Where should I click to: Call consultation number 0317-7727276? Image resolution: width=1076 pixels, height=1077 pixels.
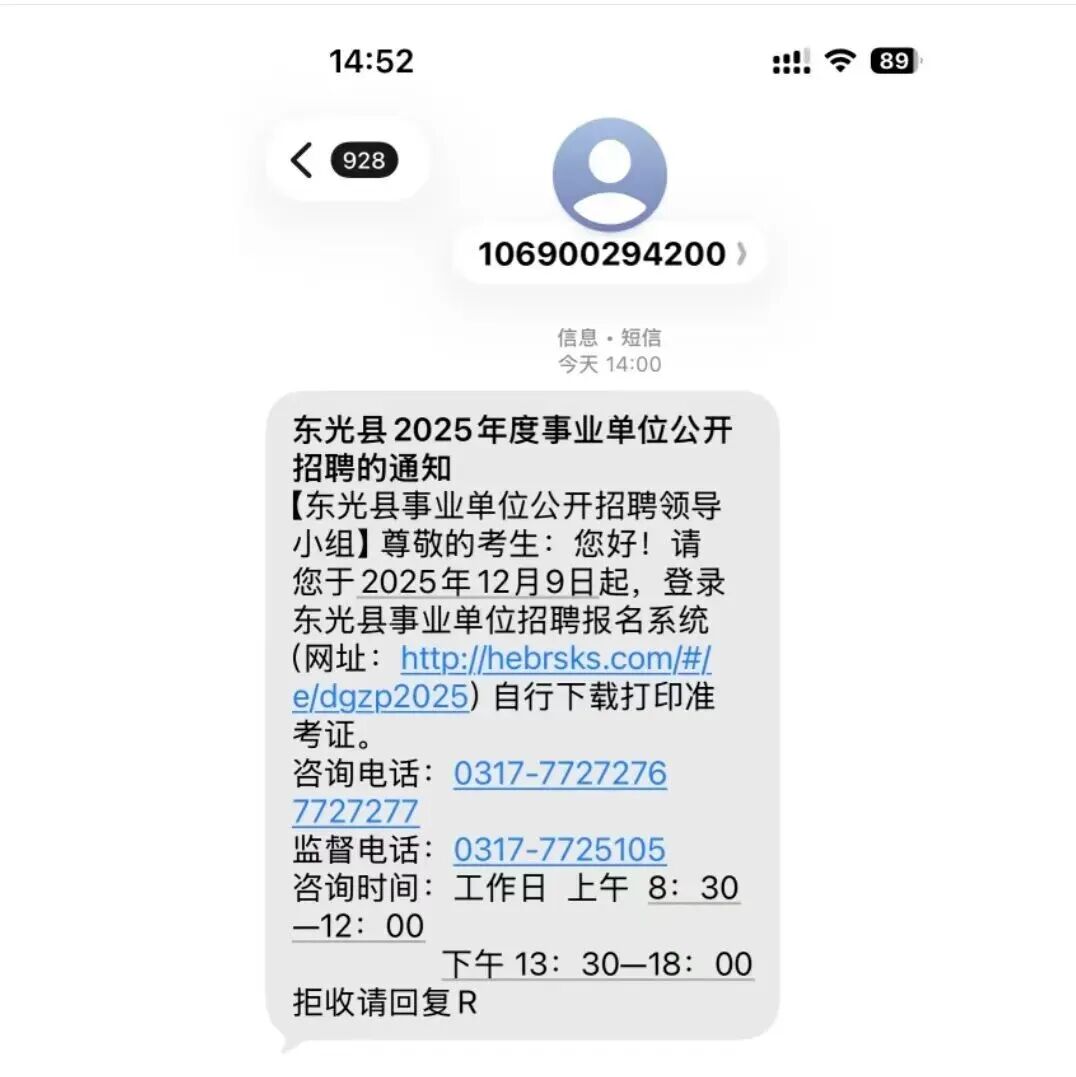[x=559, y=773]
